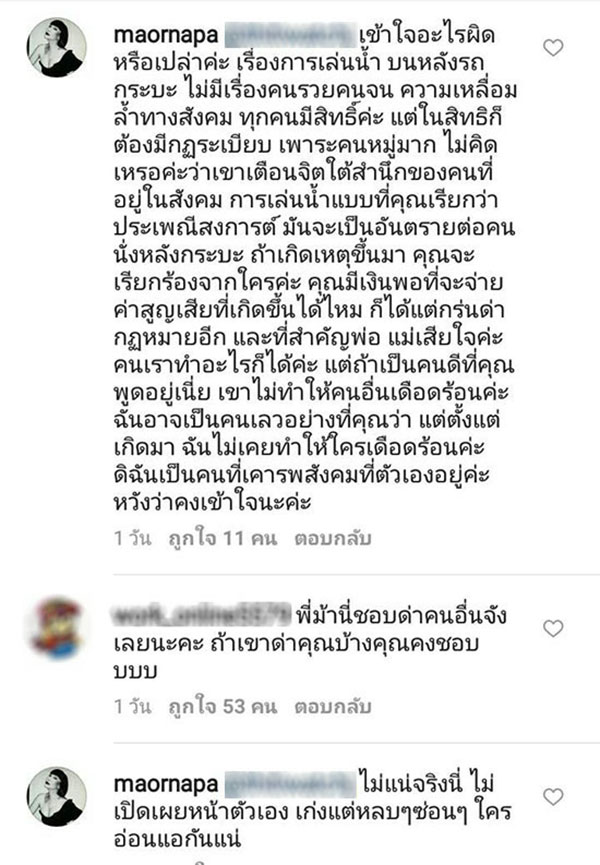Viewport: 600px width, 865px height.
Task: Like maornapa's last comment at the bottom
Action: point(552,797)
